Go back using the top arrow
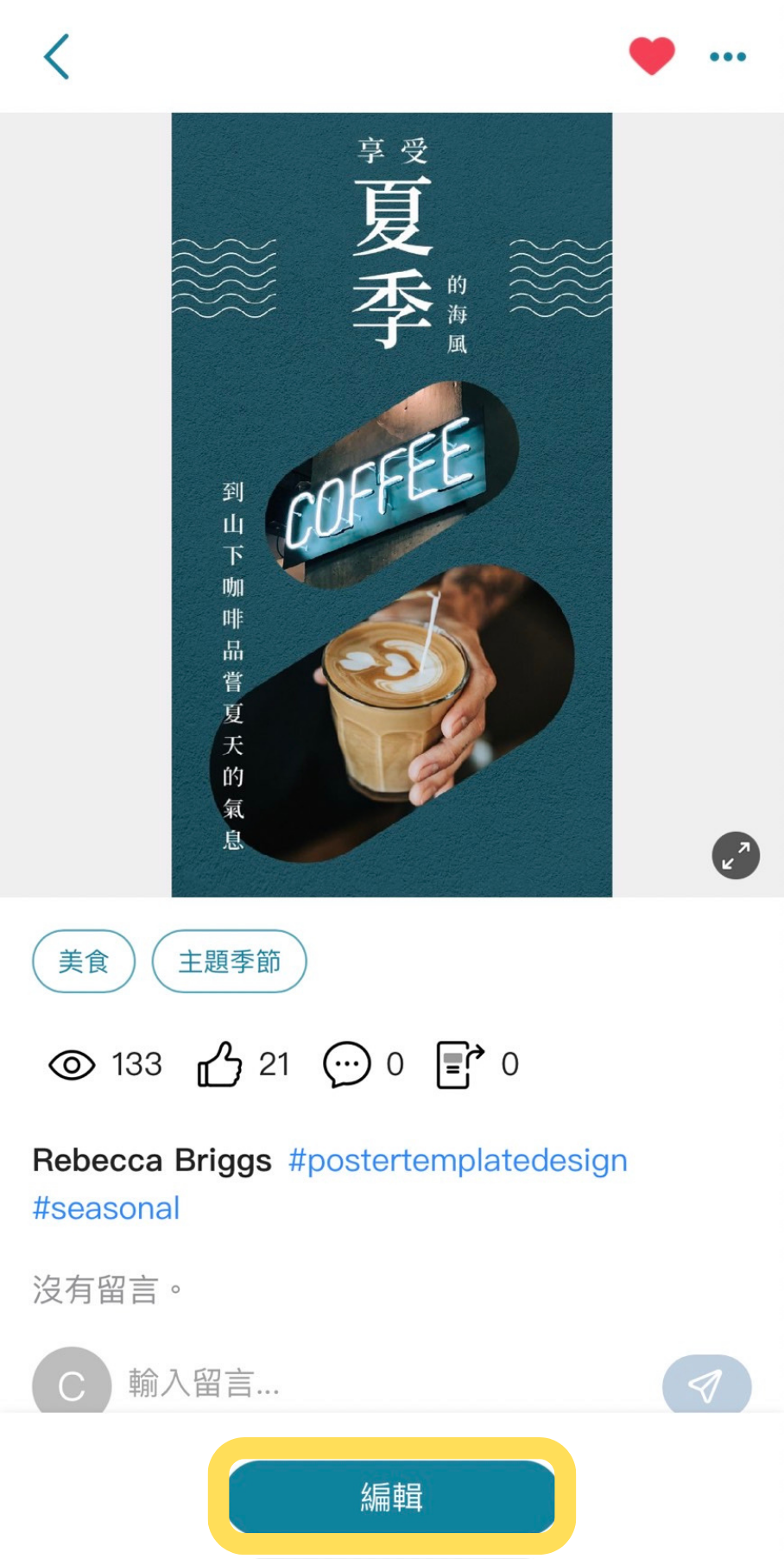 (57, 57)
